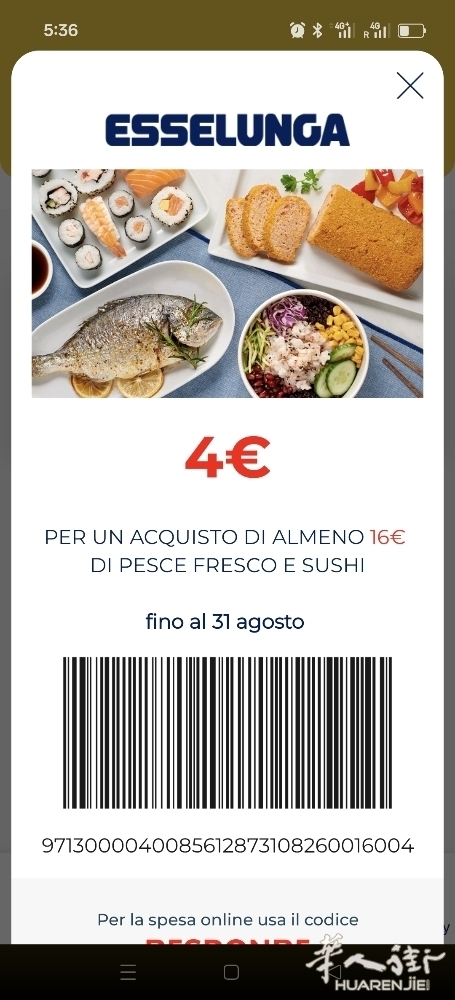Screen dimensions: 455x1000
Task: Go to the system home screen
Action: pyautogui.click(x=231, y=972)
